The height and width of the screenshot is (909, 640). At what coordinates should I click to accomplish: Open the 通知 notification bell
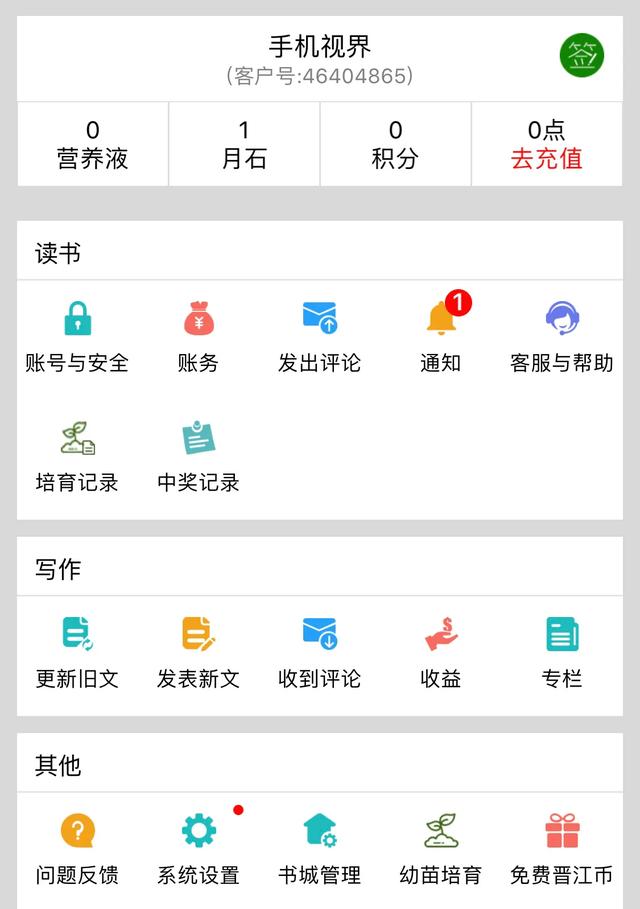(x=441, y=337)
